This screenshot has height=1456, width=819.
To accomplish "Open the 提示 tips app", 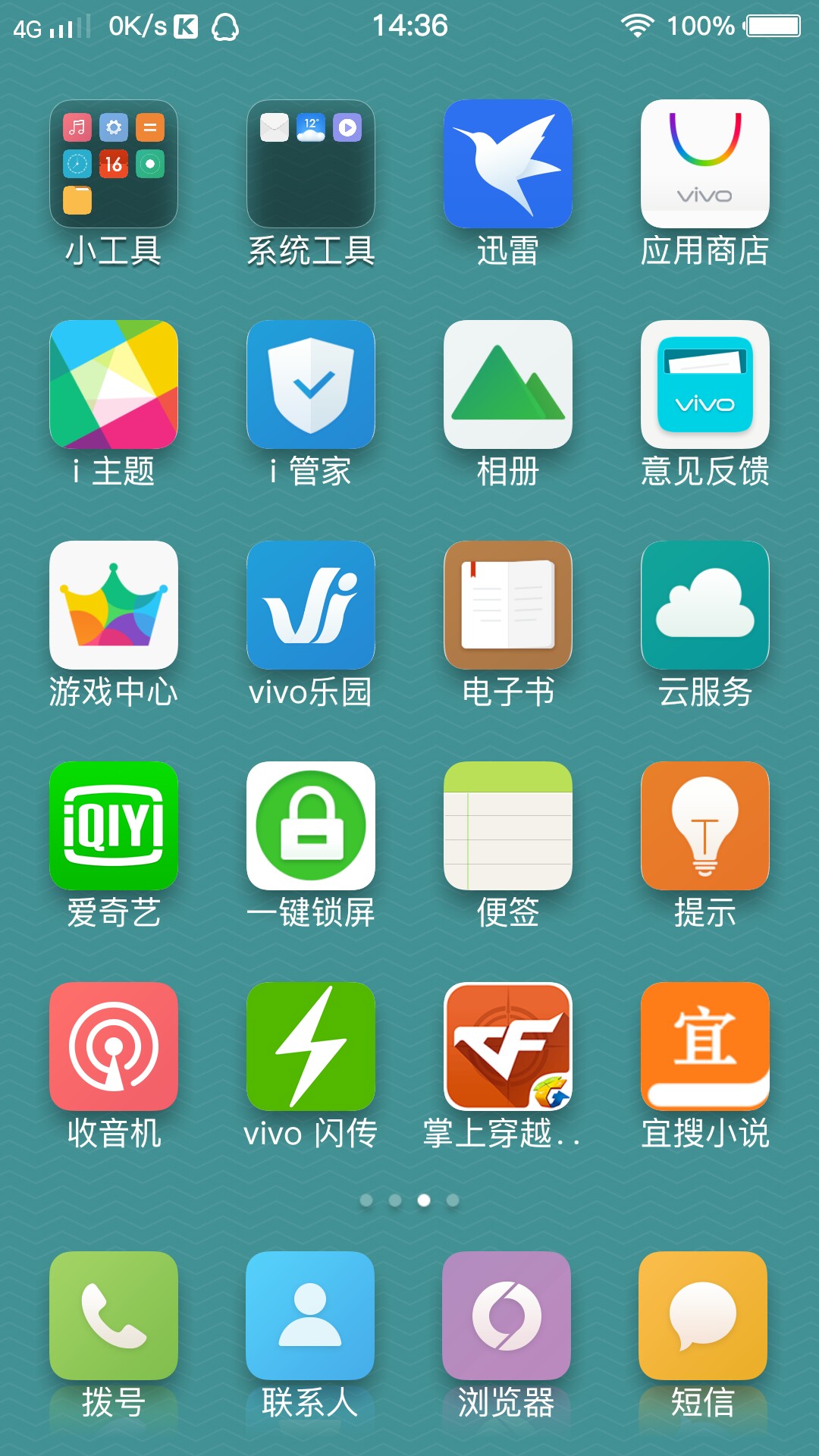I will [x=704, y=825].
